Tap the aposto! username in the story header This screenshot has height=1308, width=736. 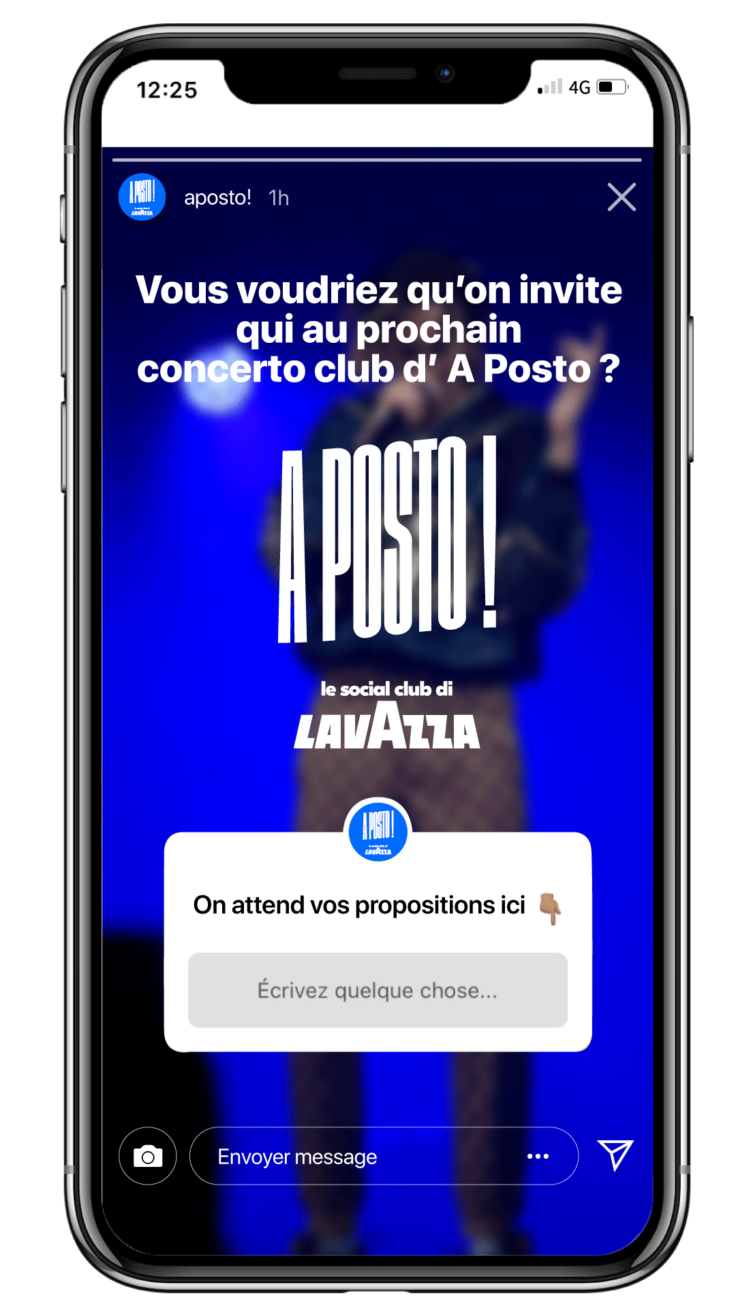[217, 198]
